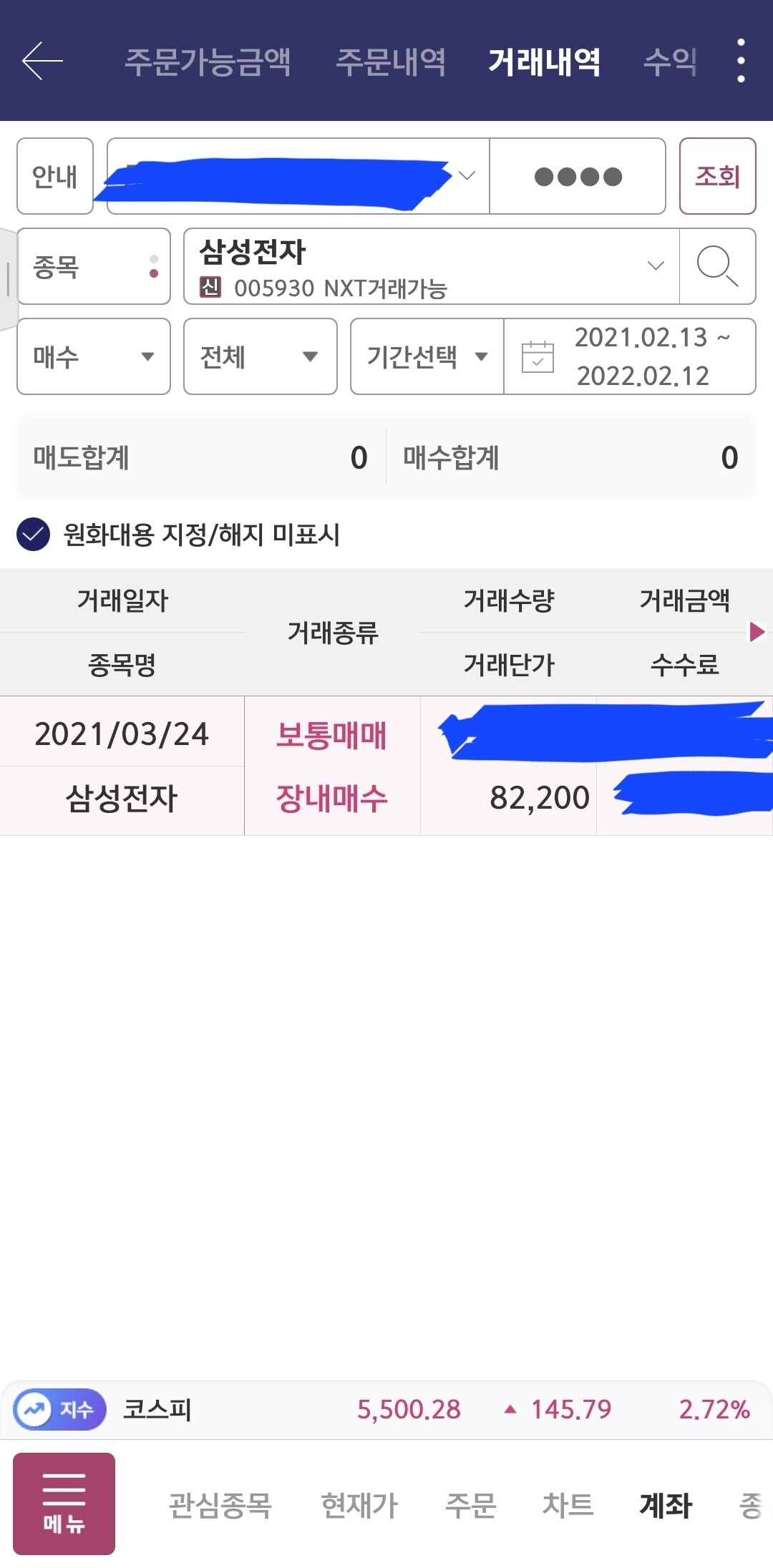Open the 메뉴 button

(64, 1504)
